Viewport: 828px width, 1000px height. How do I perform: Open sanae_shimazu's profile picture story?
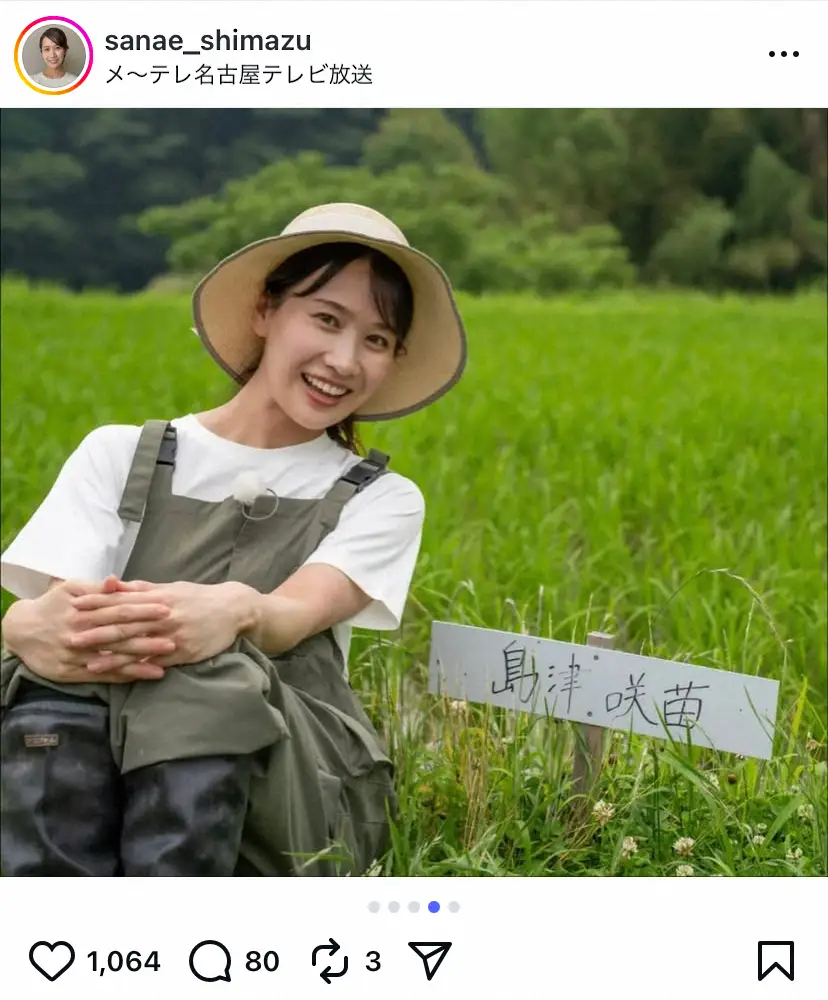pyautogui.click(x=53, y=55)
